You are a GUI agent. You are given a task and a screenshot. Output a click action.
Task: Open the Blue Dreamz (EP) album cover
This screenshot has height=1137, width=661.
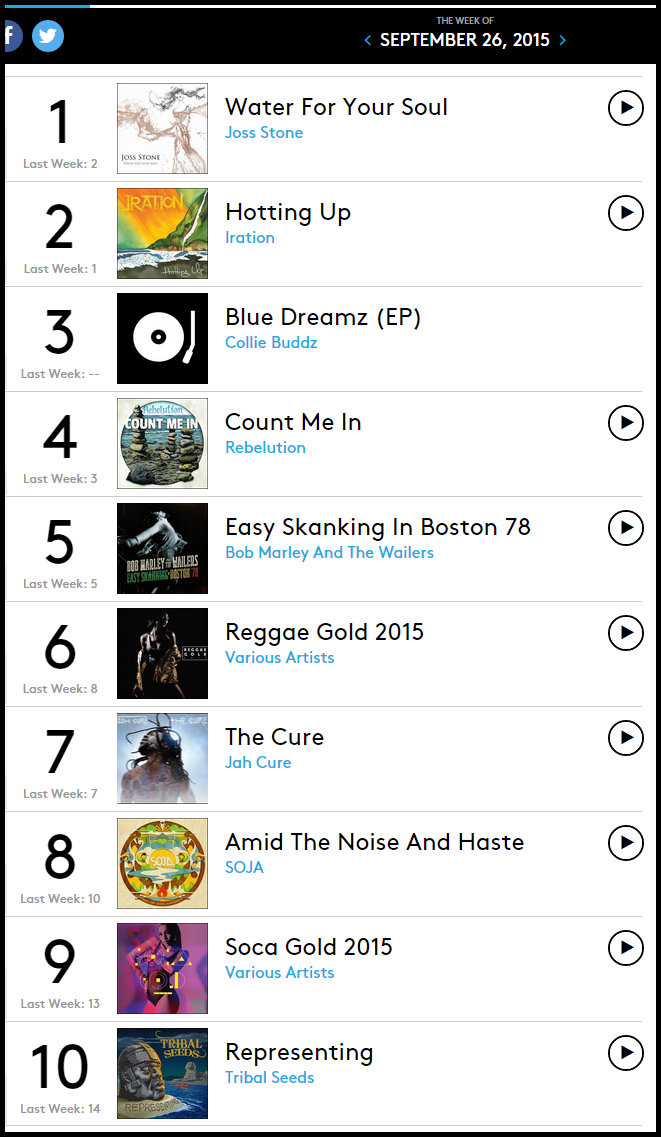(162, 338)
